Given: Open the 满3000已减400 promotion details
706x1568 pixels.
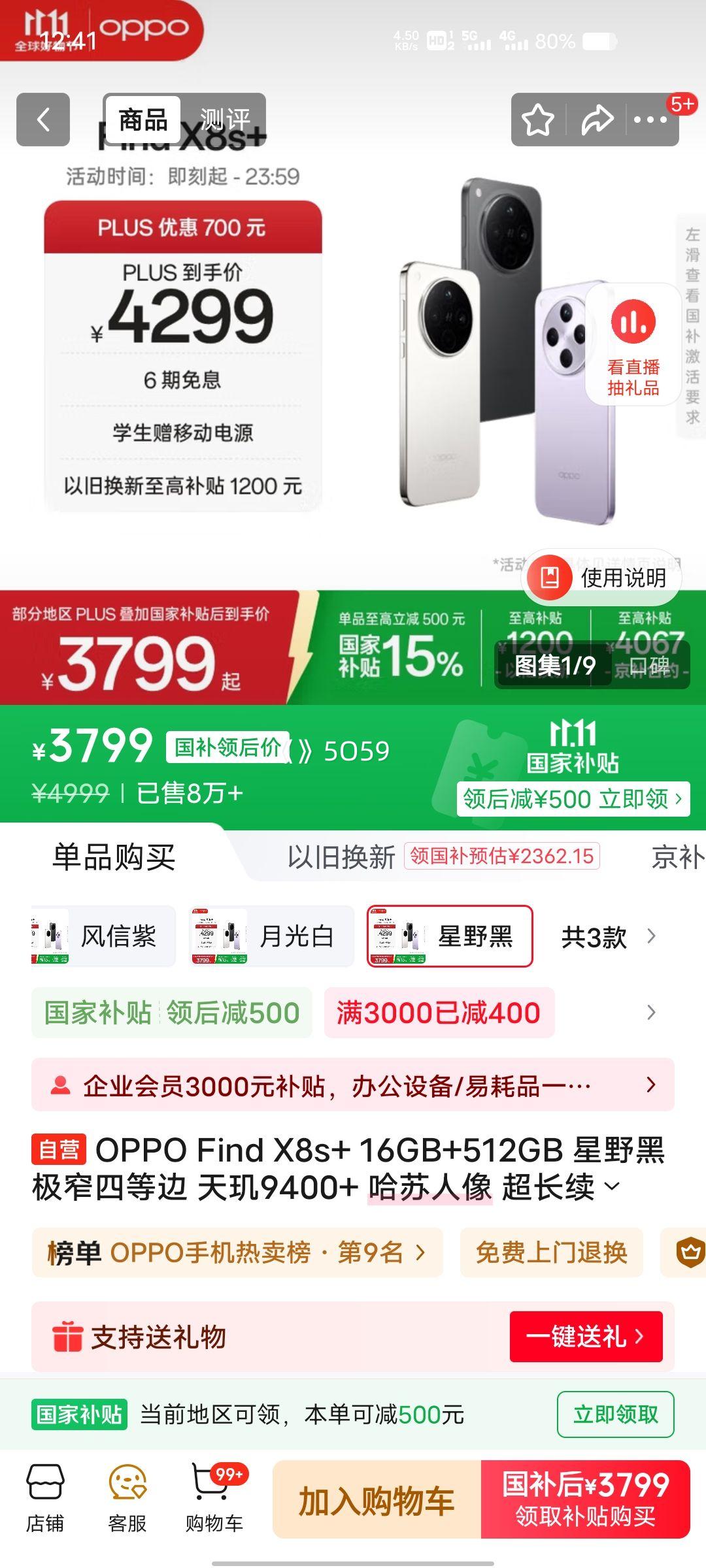Looking at the screenshot, I should point(439,1013).
